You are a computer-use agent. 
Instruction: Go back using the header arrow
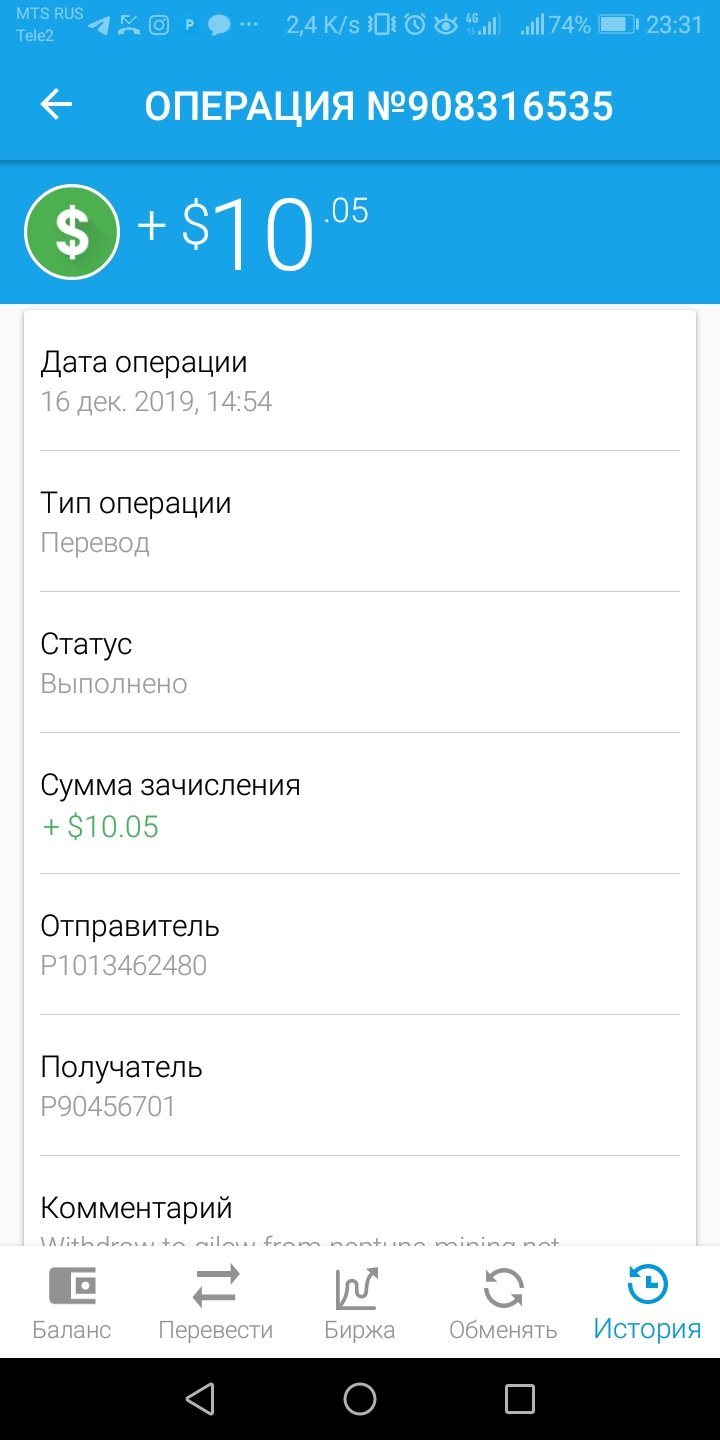point(56,105)
